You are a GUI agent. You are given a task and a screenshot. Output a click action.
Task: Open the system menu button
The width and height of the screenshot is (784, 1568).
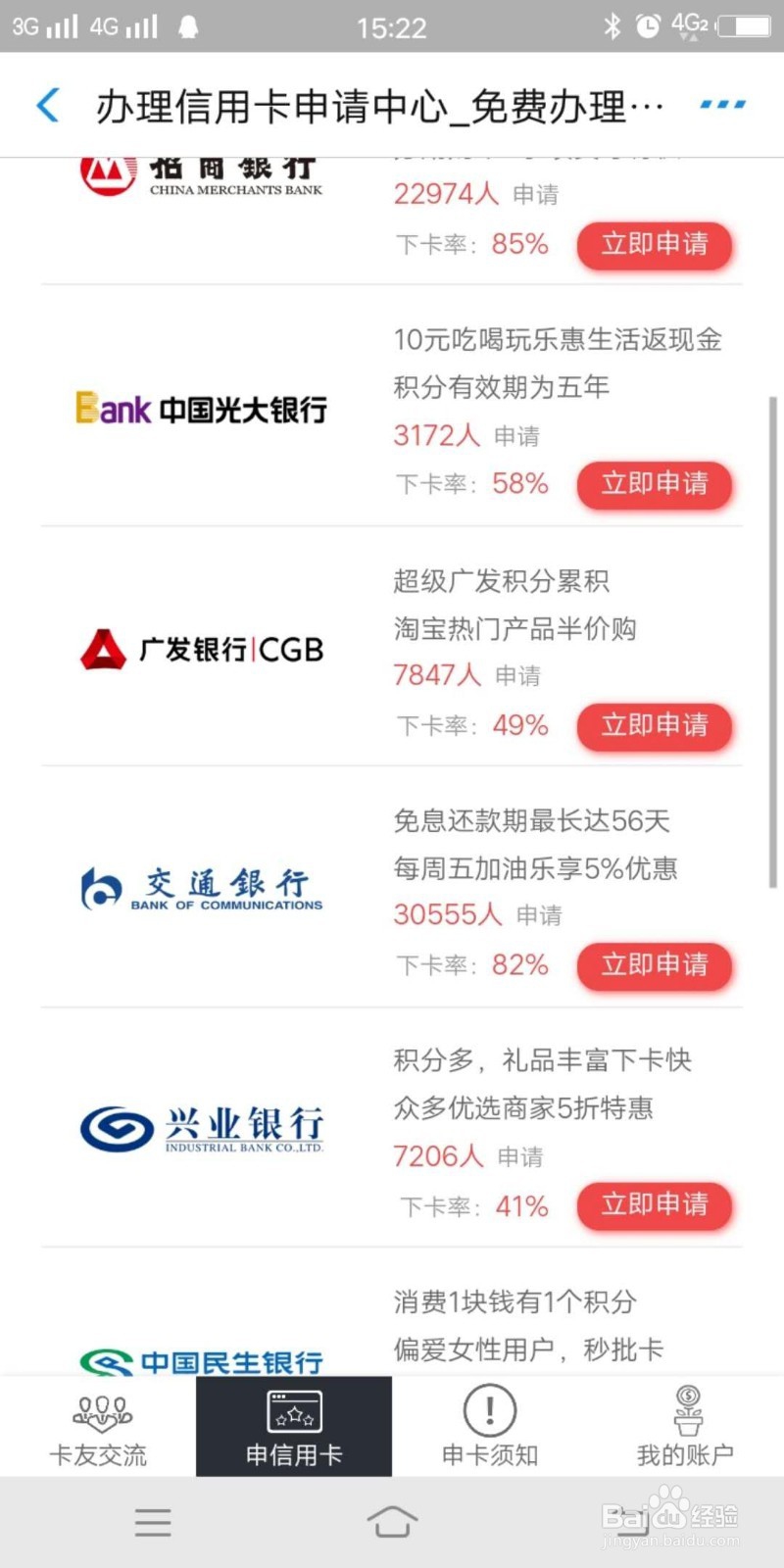pyautogui.click(x=153, y=1522)
